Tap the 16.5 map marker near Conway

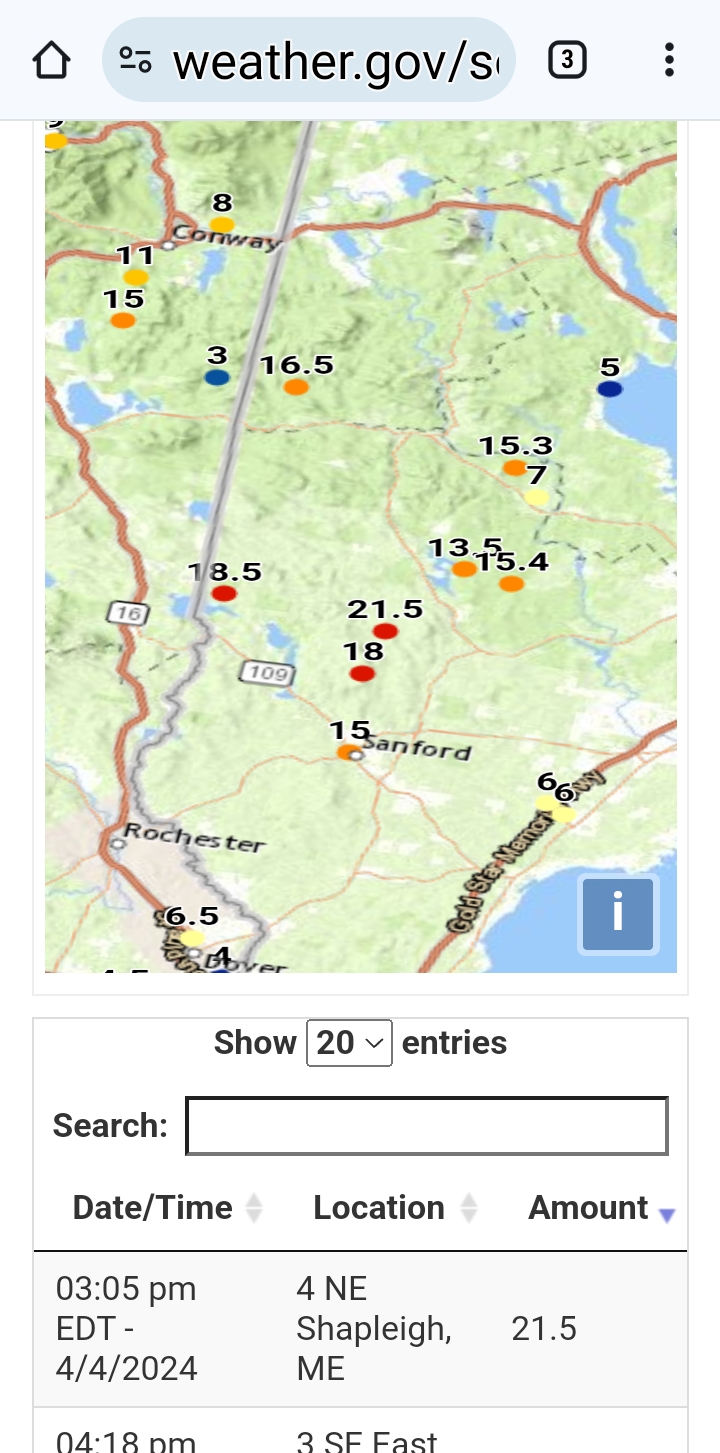296,387
